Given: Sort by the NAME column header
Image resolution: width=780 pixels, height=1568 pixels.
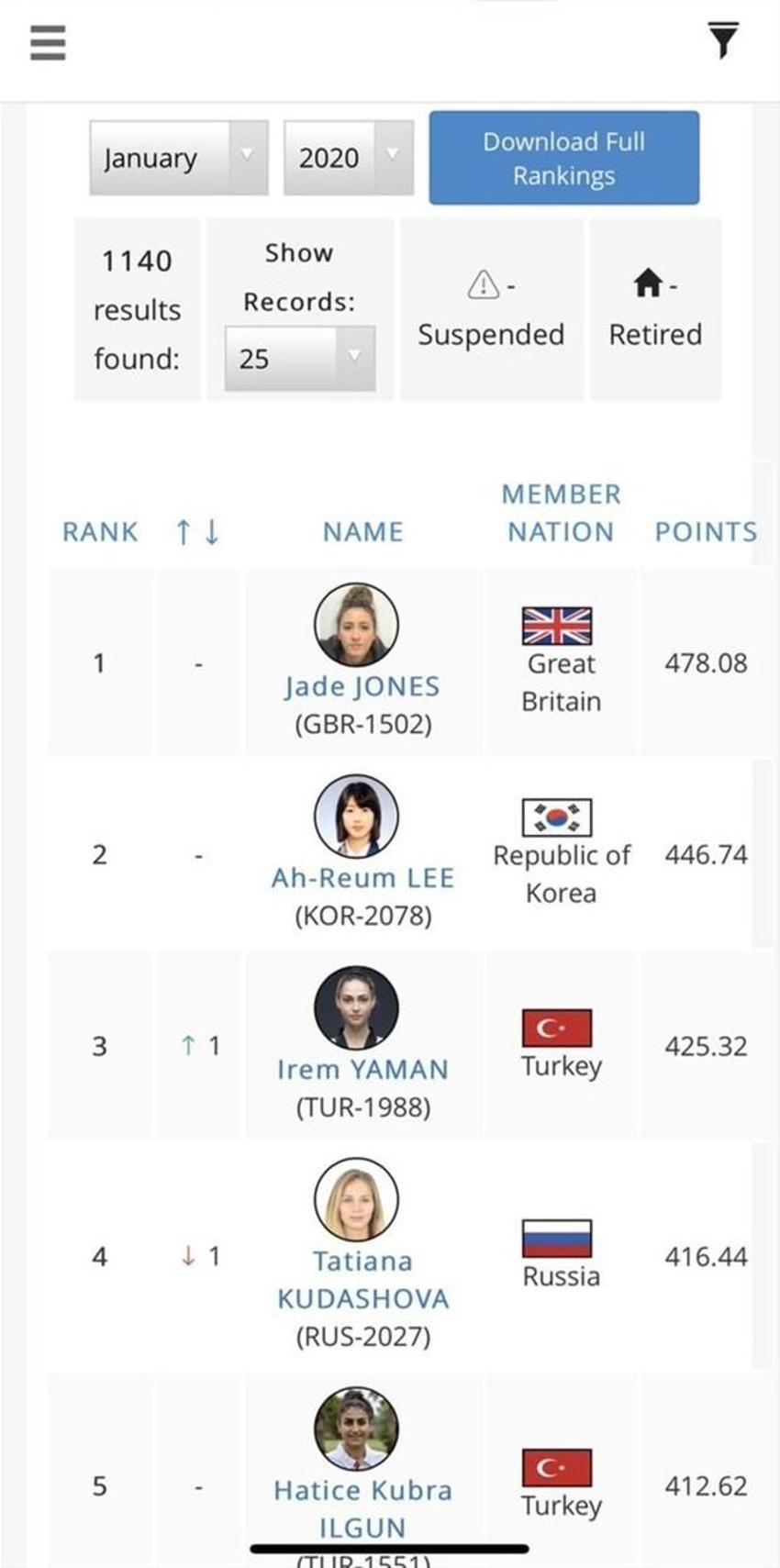Looking at the screenshot, I should 362,531.
